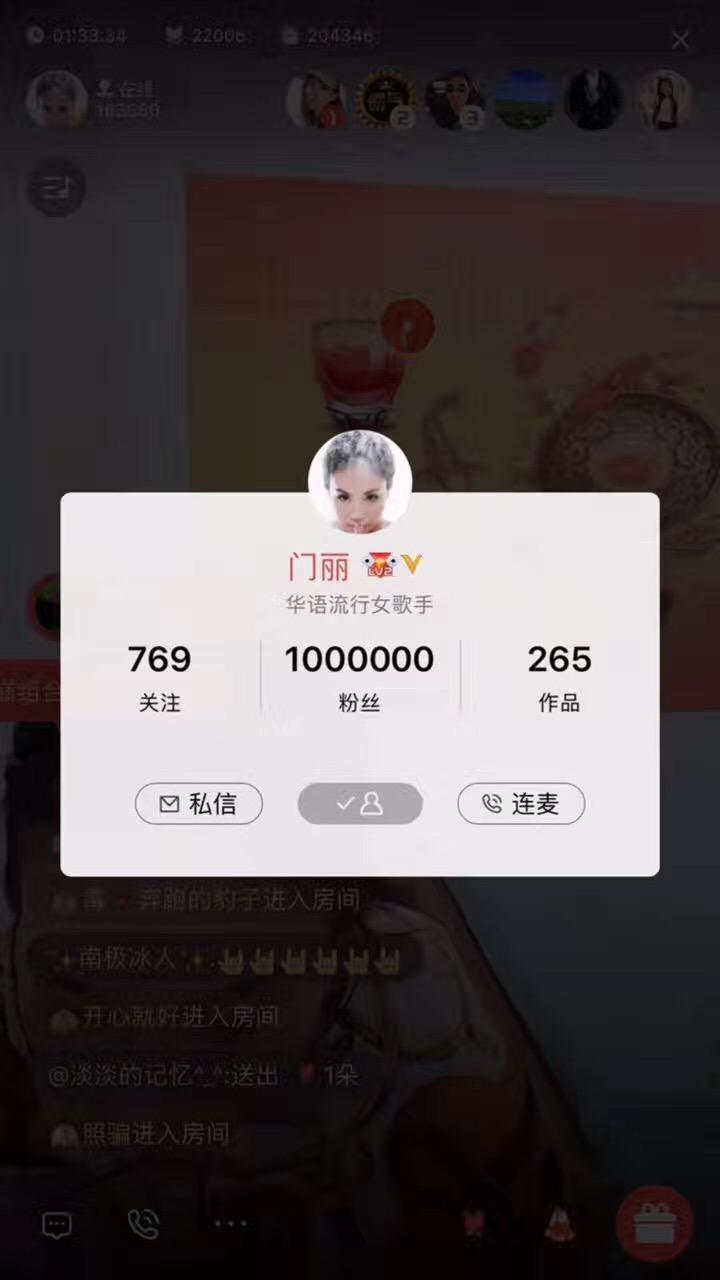
Task: Open the gift box button
Action: 655,1224
